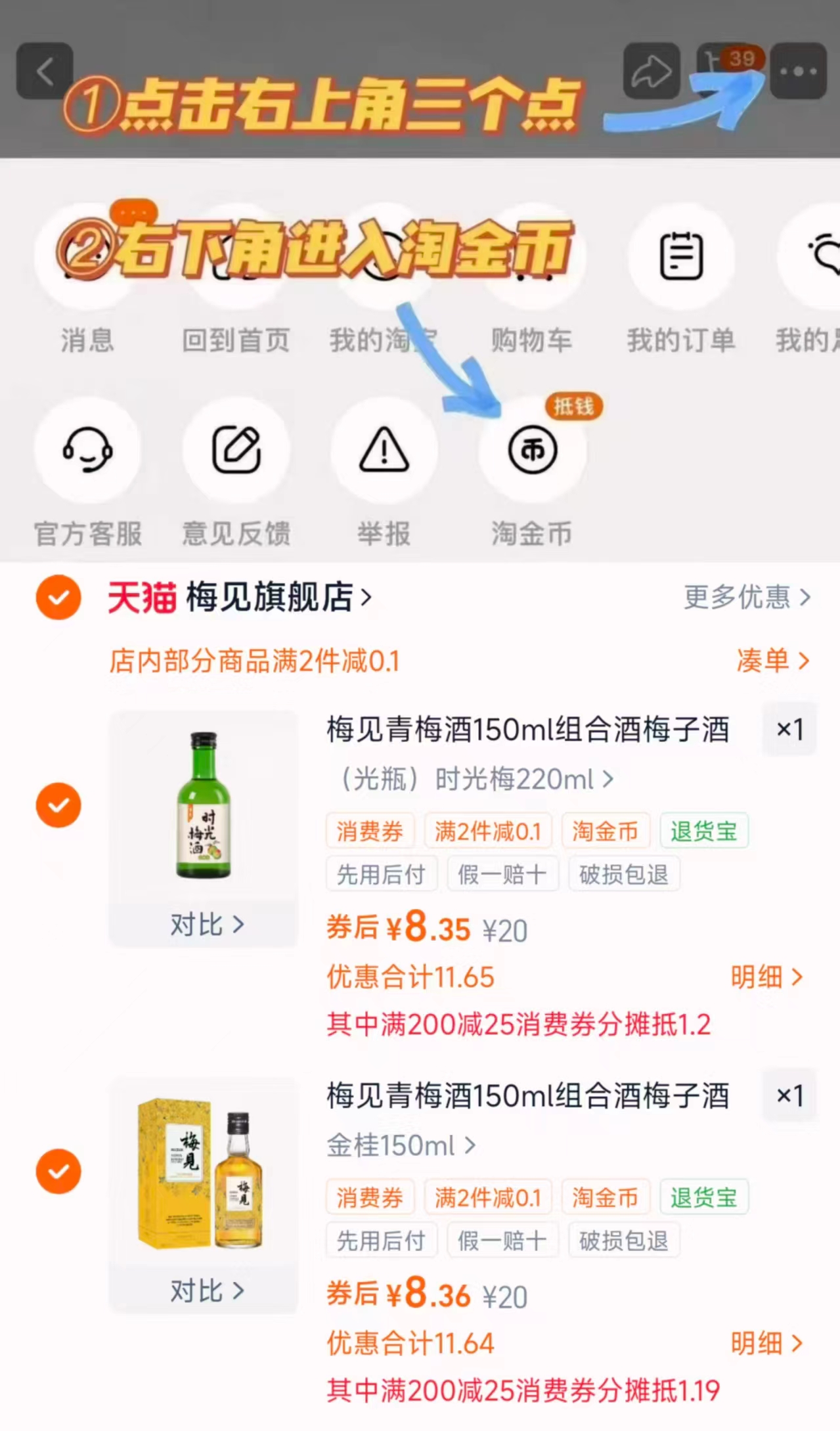Open SKU selector 金桂150ml
The height and width of the screenshot is (1431, 840).
click(x=397, y=1146)
